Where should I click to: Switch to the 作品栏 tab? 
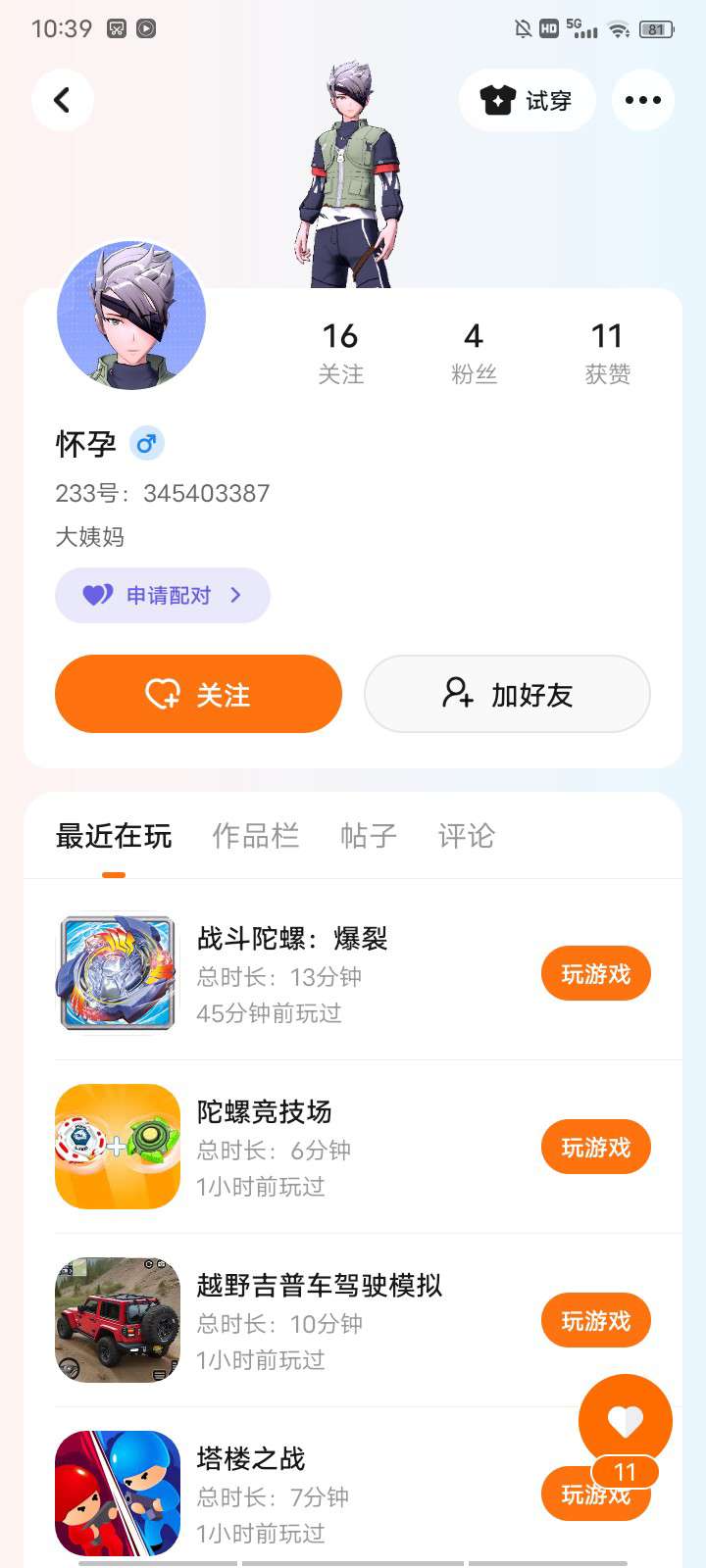click(x=255, y=836)
